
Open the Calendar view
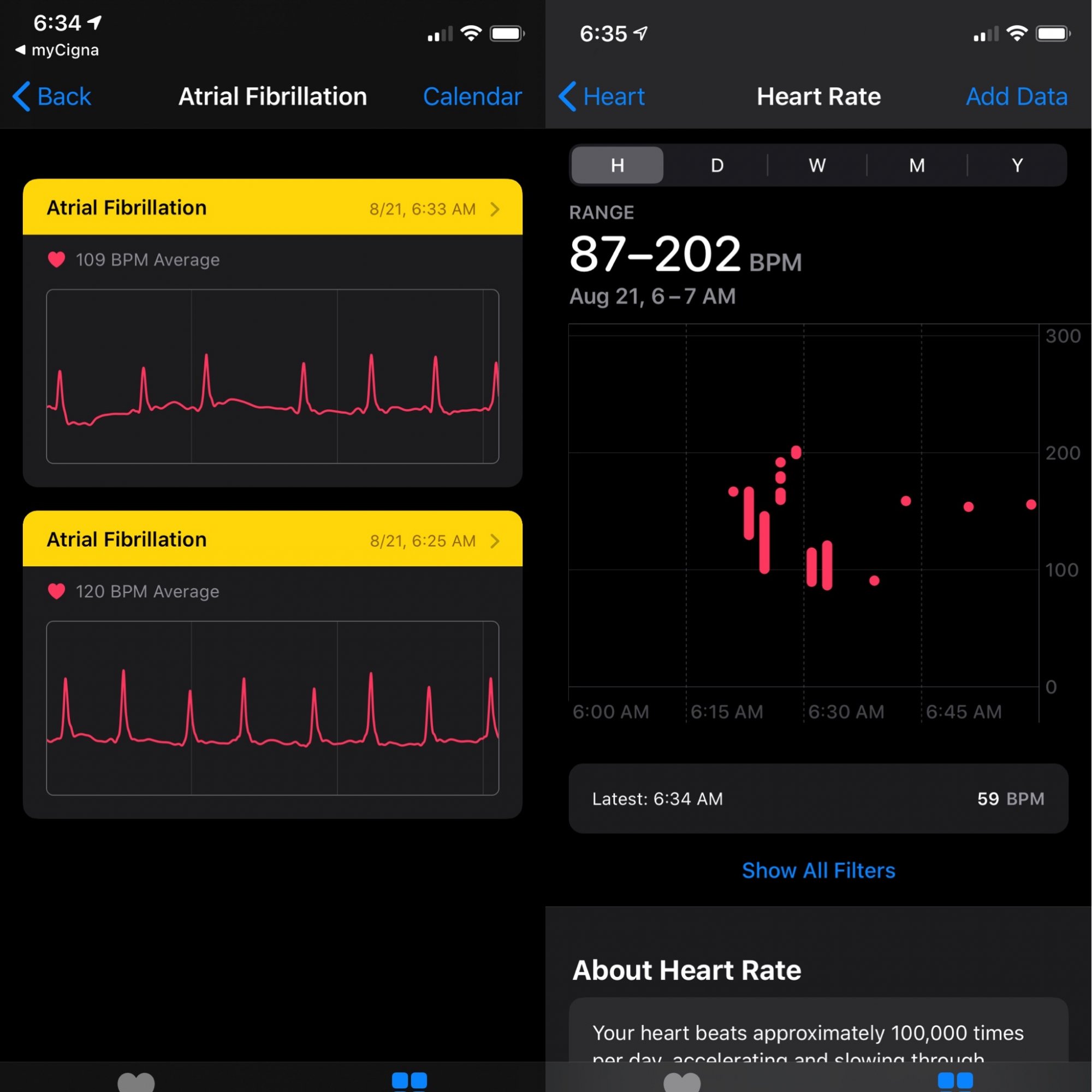click(x=472, y=97)
